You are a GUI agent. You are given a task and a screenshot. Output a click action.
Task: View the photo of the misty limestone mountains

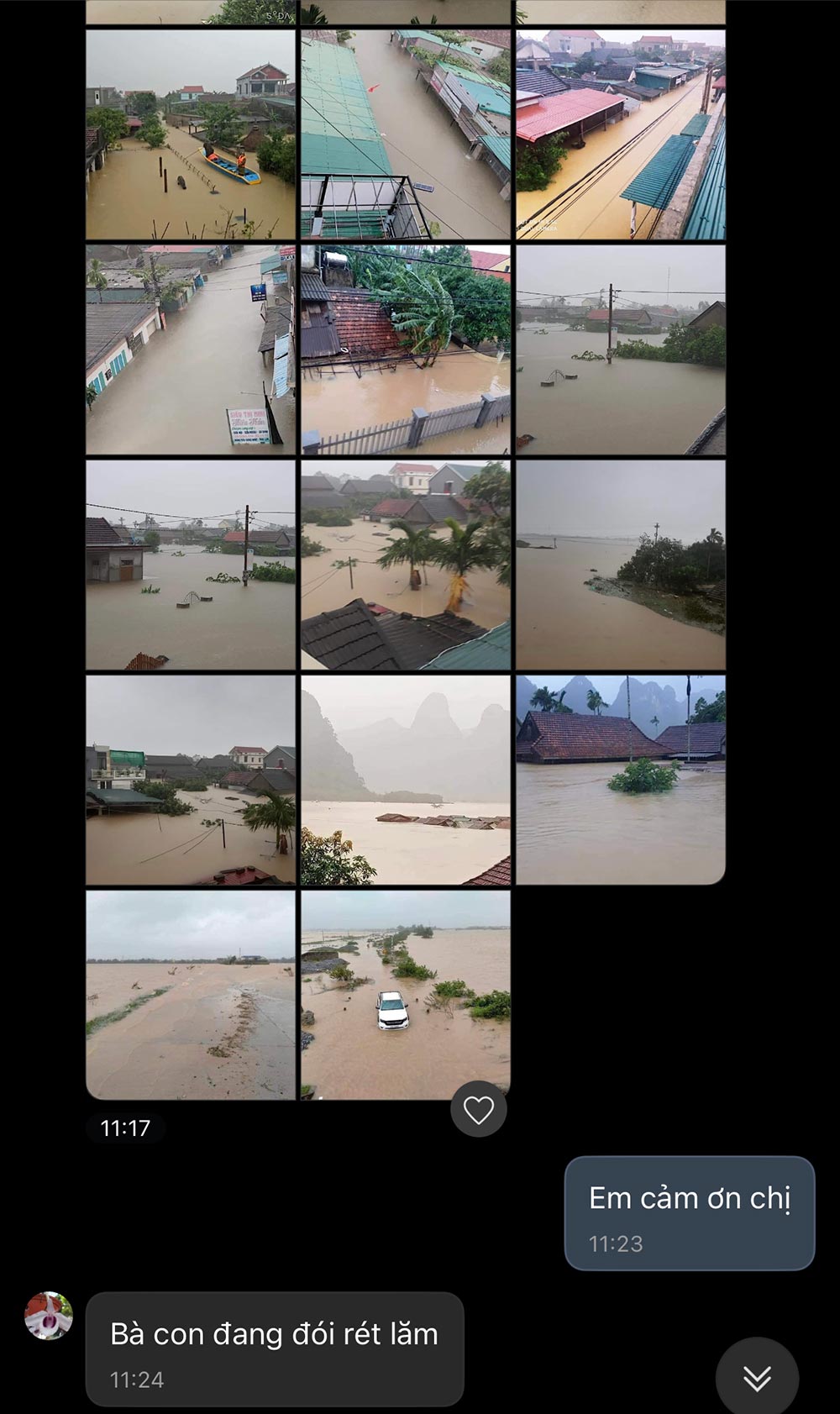406,780
